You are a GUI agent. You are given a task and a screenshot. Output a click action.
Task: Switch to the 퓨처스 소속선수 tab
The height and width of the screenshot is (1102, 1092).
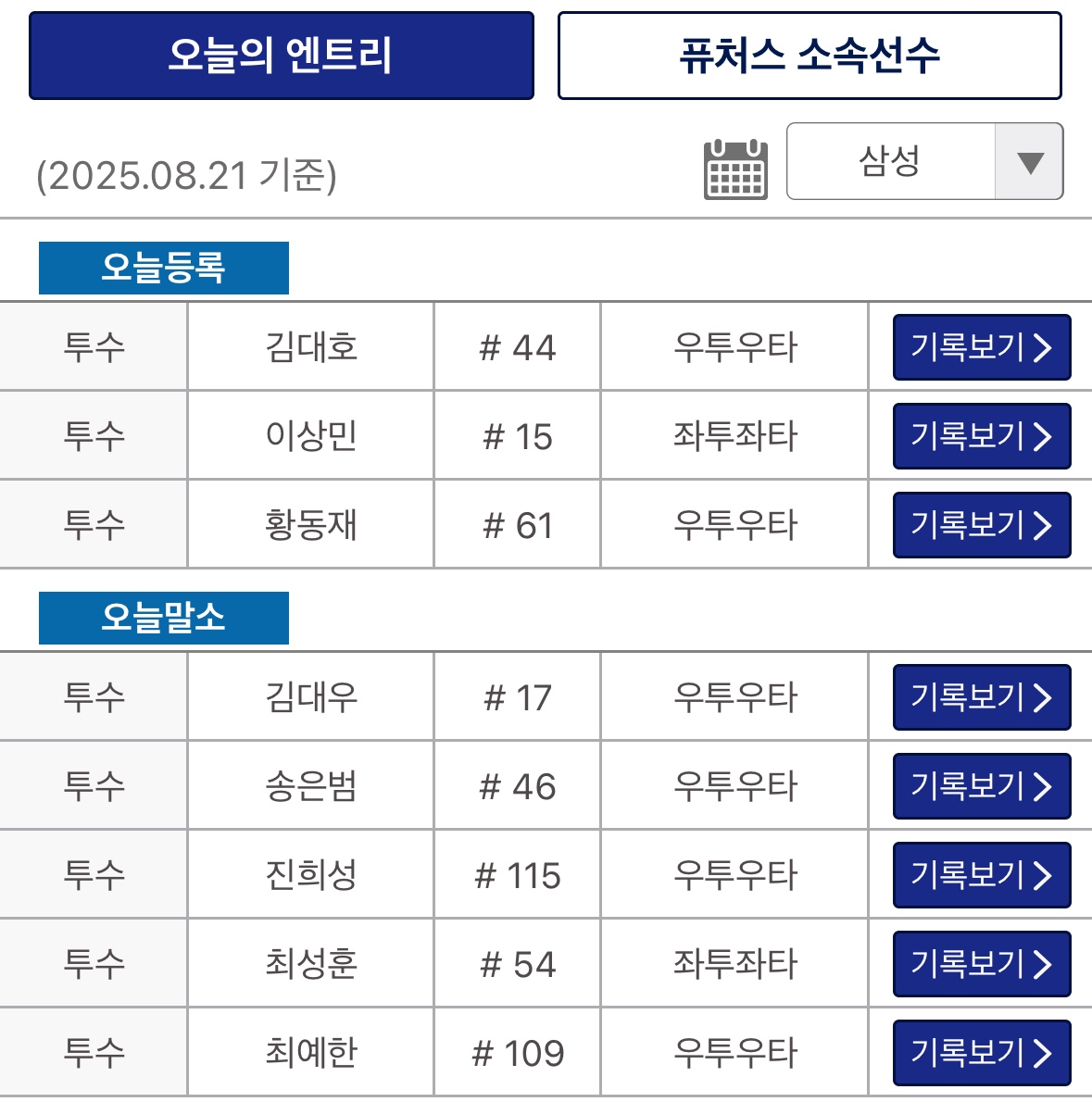point(810,56)
